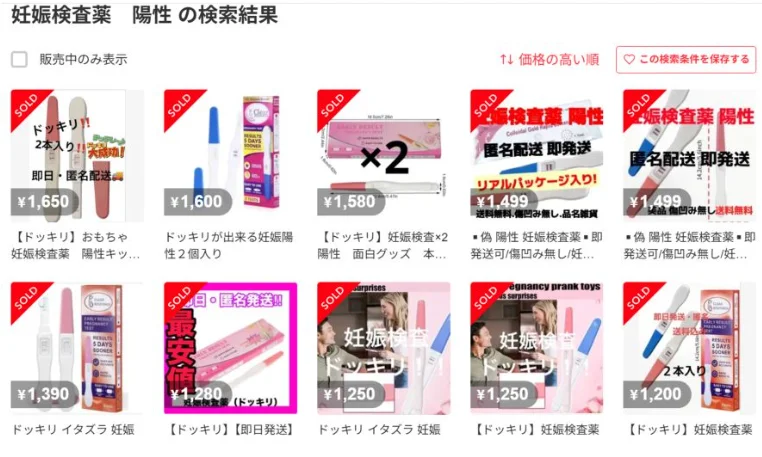Open the ¥1,390 ドッキリ イタズラ listing
The height and width of the screenshot is (457, 762).
[x=77, y=347]
